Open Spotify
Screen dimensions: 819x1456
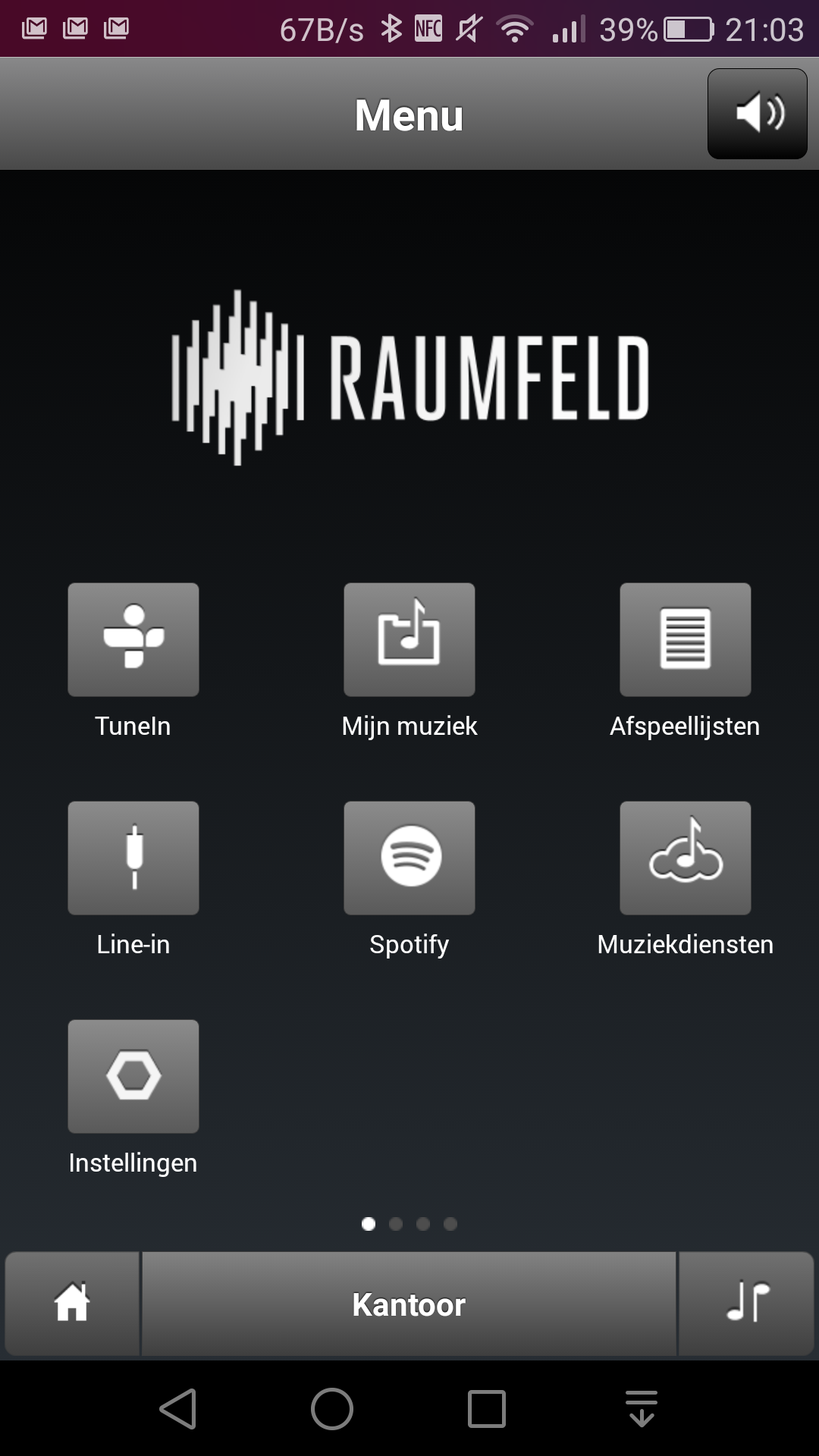coord(409,858)
